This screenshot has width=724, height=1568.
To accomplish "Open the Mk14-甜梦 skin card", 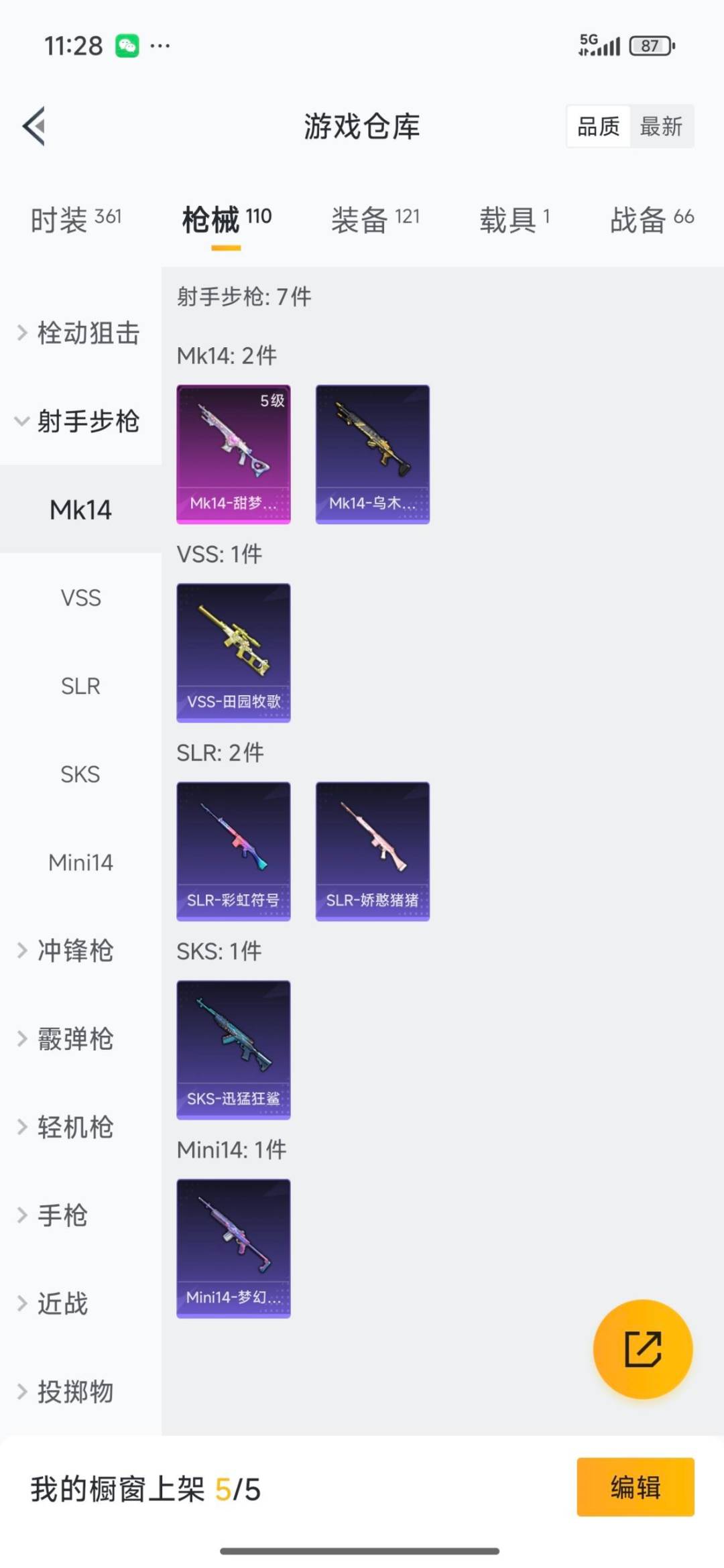I will click(233, 454).
